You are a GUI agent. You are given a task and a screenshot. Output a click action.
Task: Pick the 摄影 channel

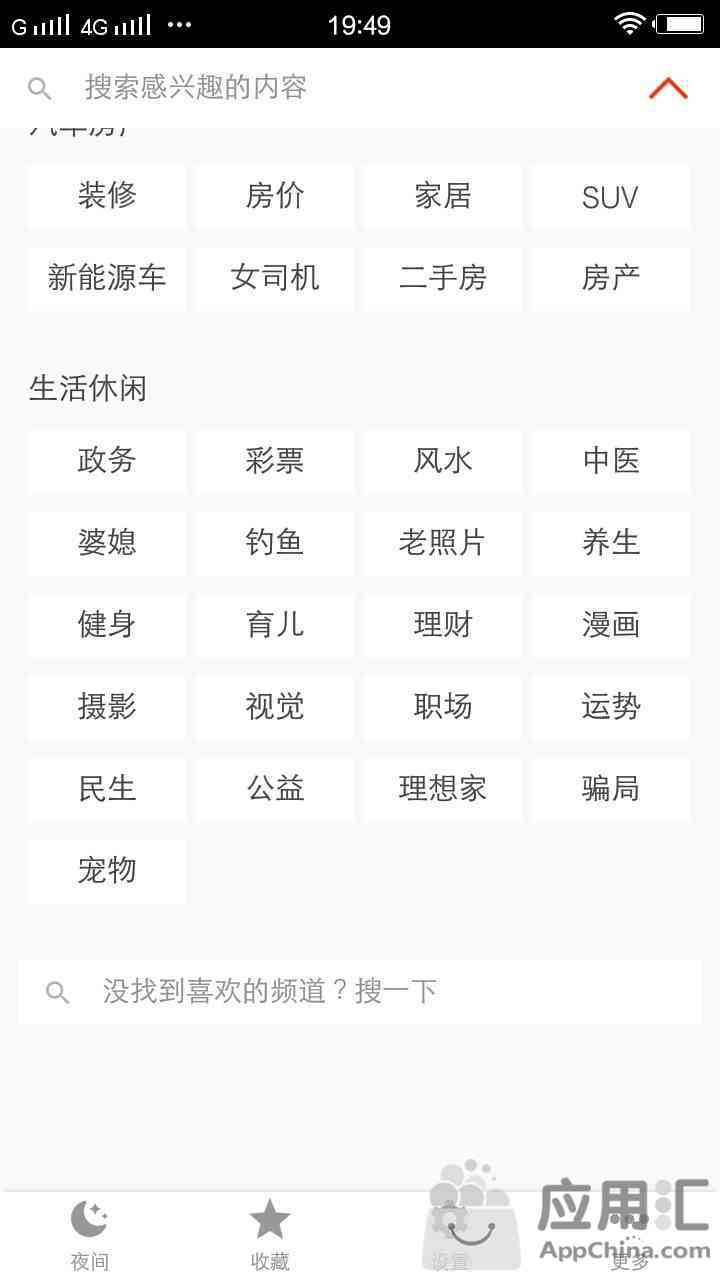tap(107, 707)
